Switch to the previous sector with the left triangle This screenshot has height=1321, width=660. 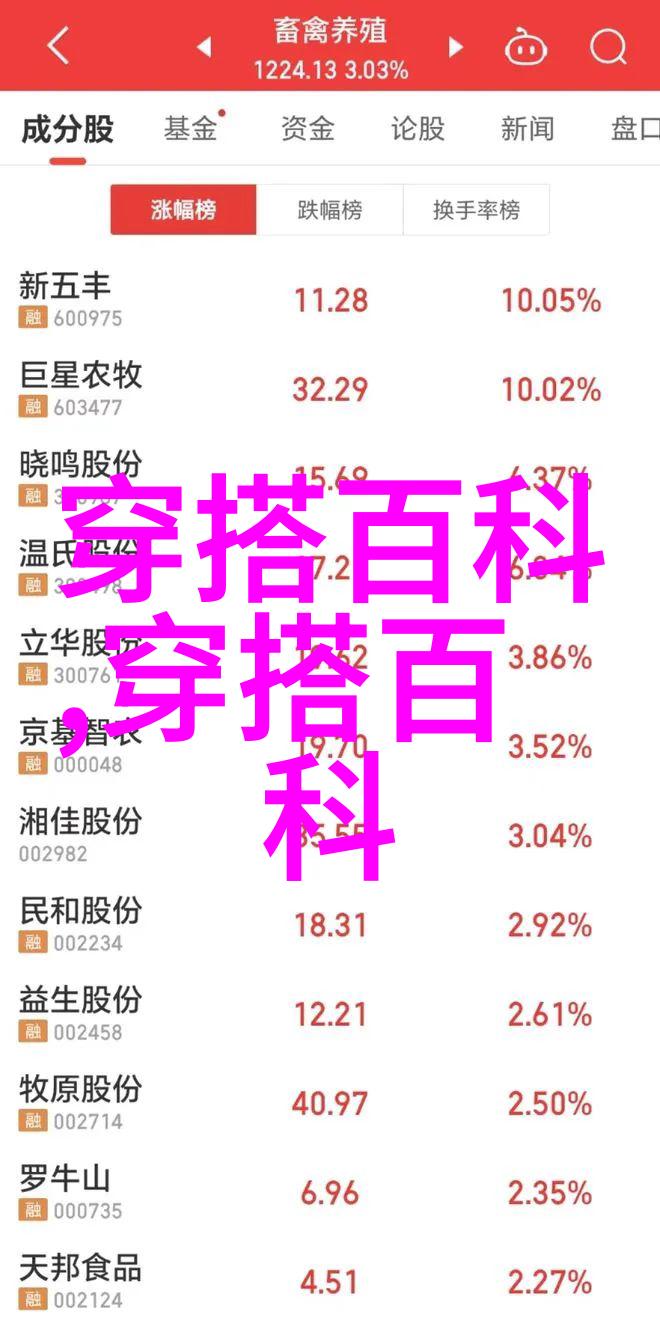click(204, 46)
